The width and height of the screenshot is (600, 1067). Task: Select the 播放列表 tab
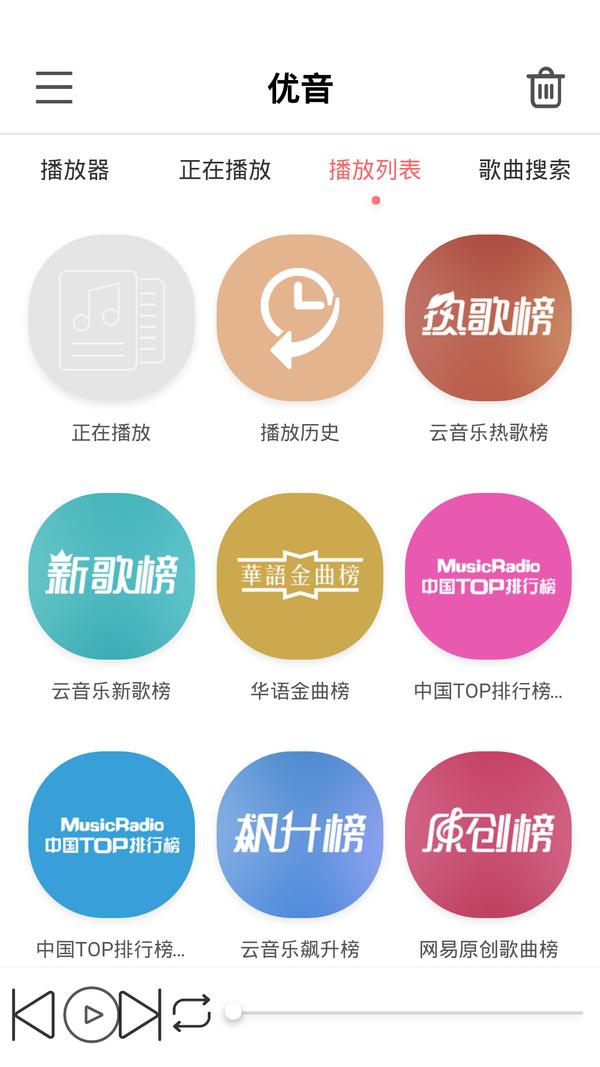(x=375, y=170)
